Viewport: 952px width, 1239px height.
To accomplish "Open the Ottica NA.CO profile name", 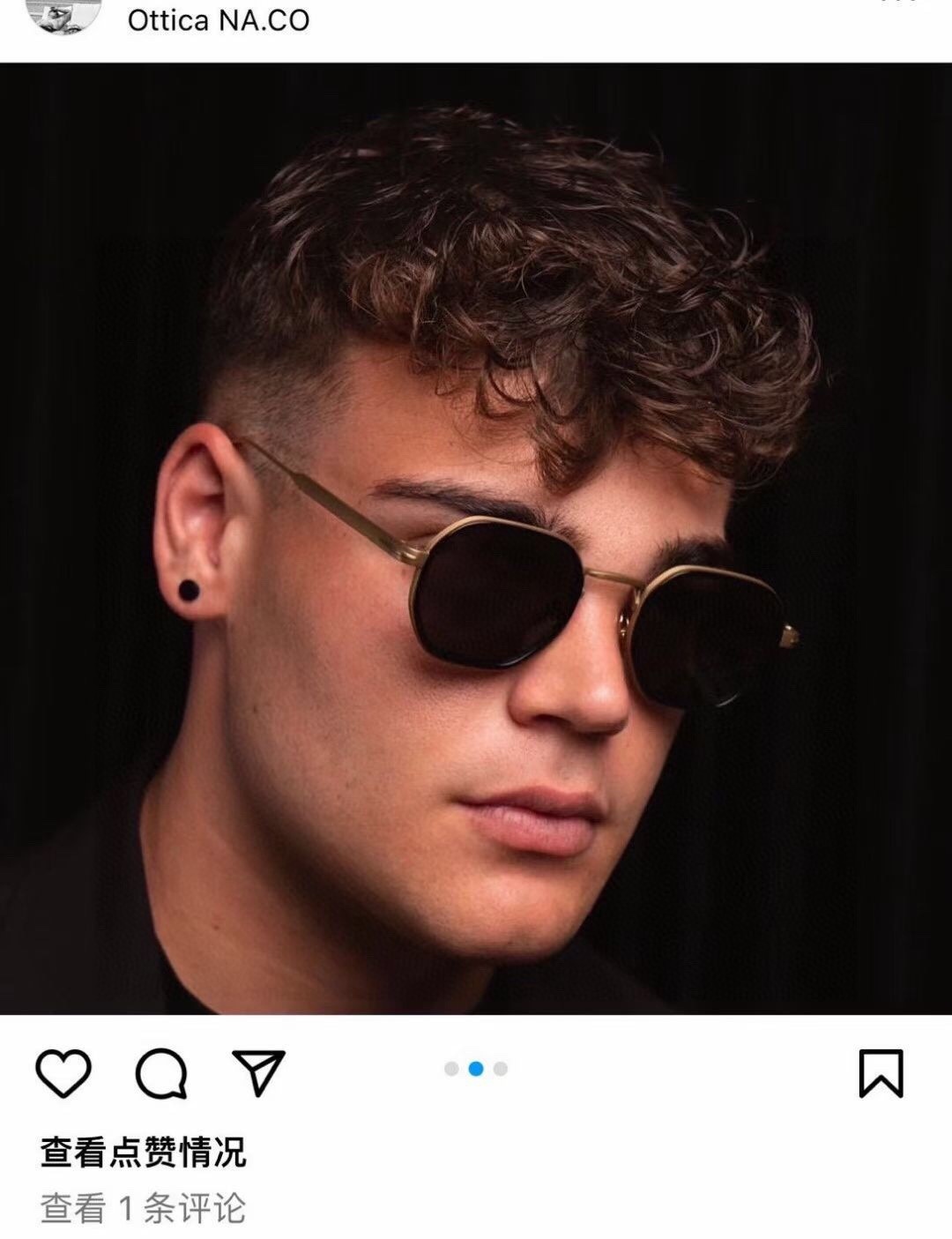I will [219, 20].
